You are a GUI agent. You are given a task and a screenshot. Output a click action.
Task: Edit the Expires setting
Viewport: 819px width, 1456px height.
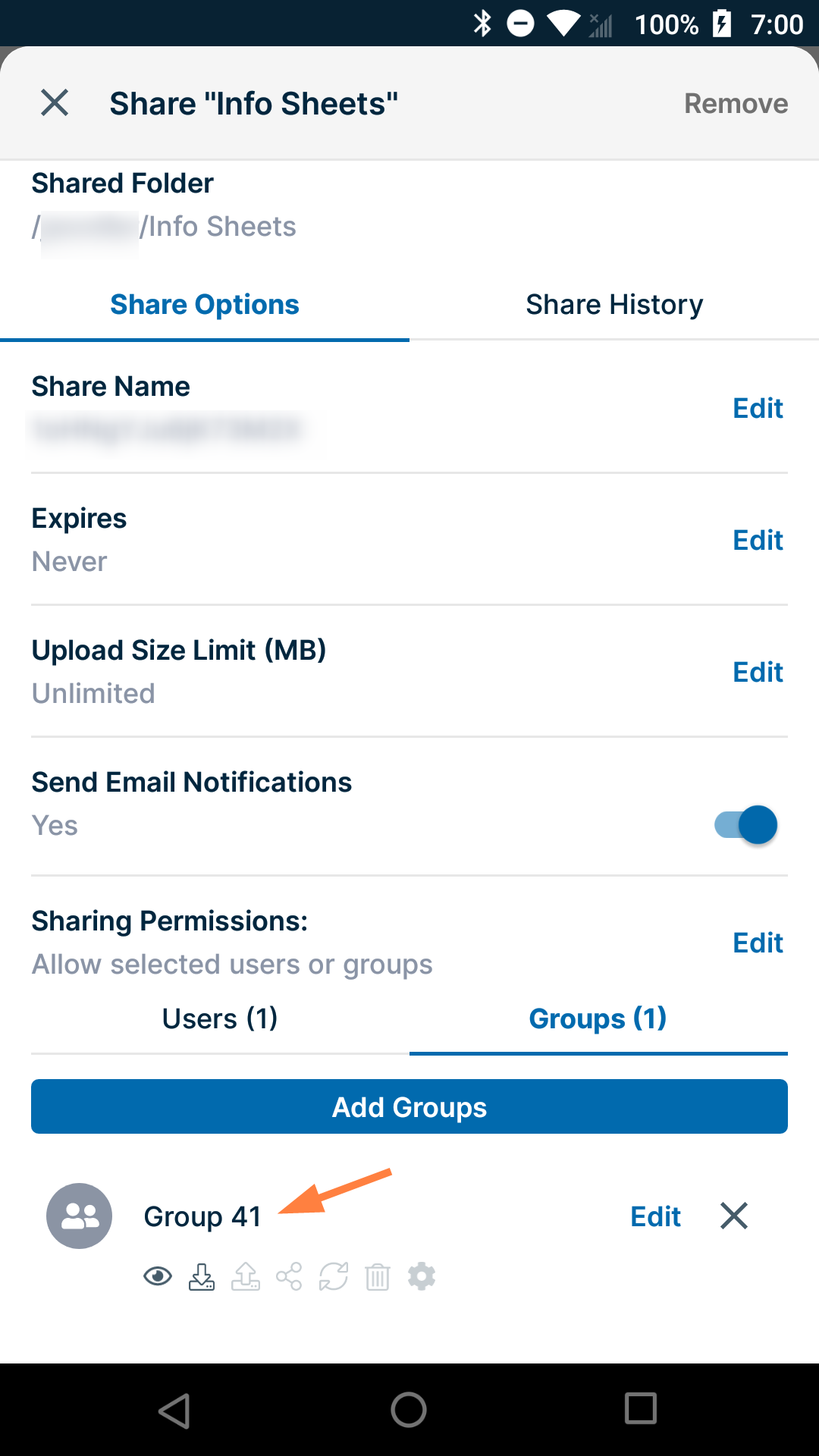point(757,540)
